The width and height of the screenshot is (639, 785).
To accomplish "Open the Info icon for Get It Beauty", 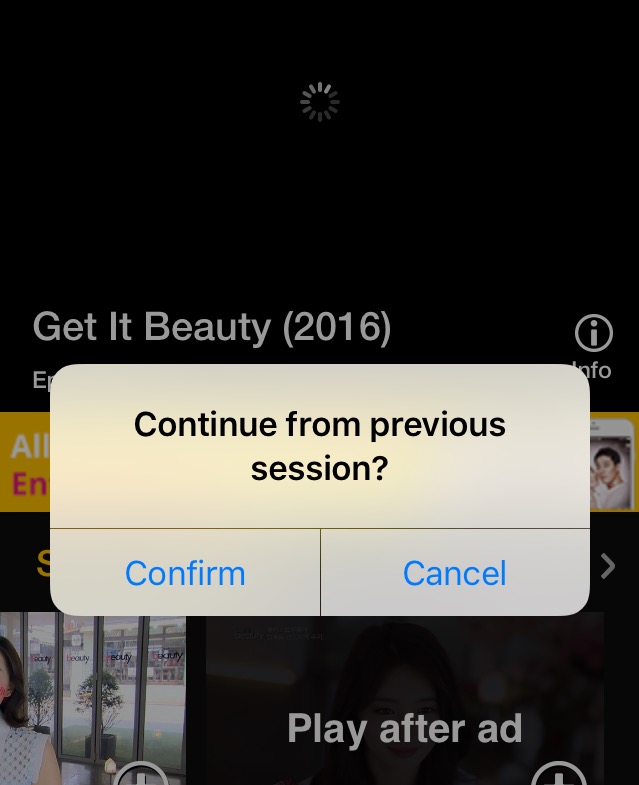I will [593, 334].
